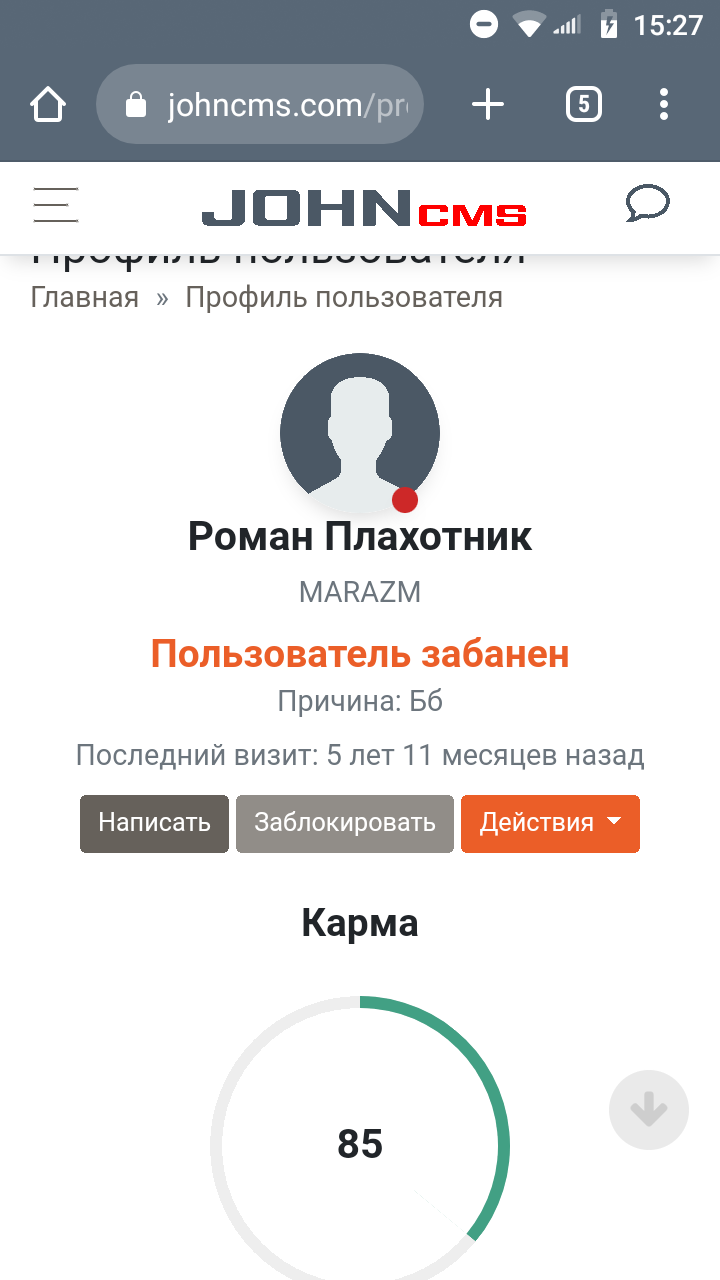Open the messages speech bubble icon
The width and height of the screenshot is (720, 1280).
pyautogui.click(x=647, y=204)
